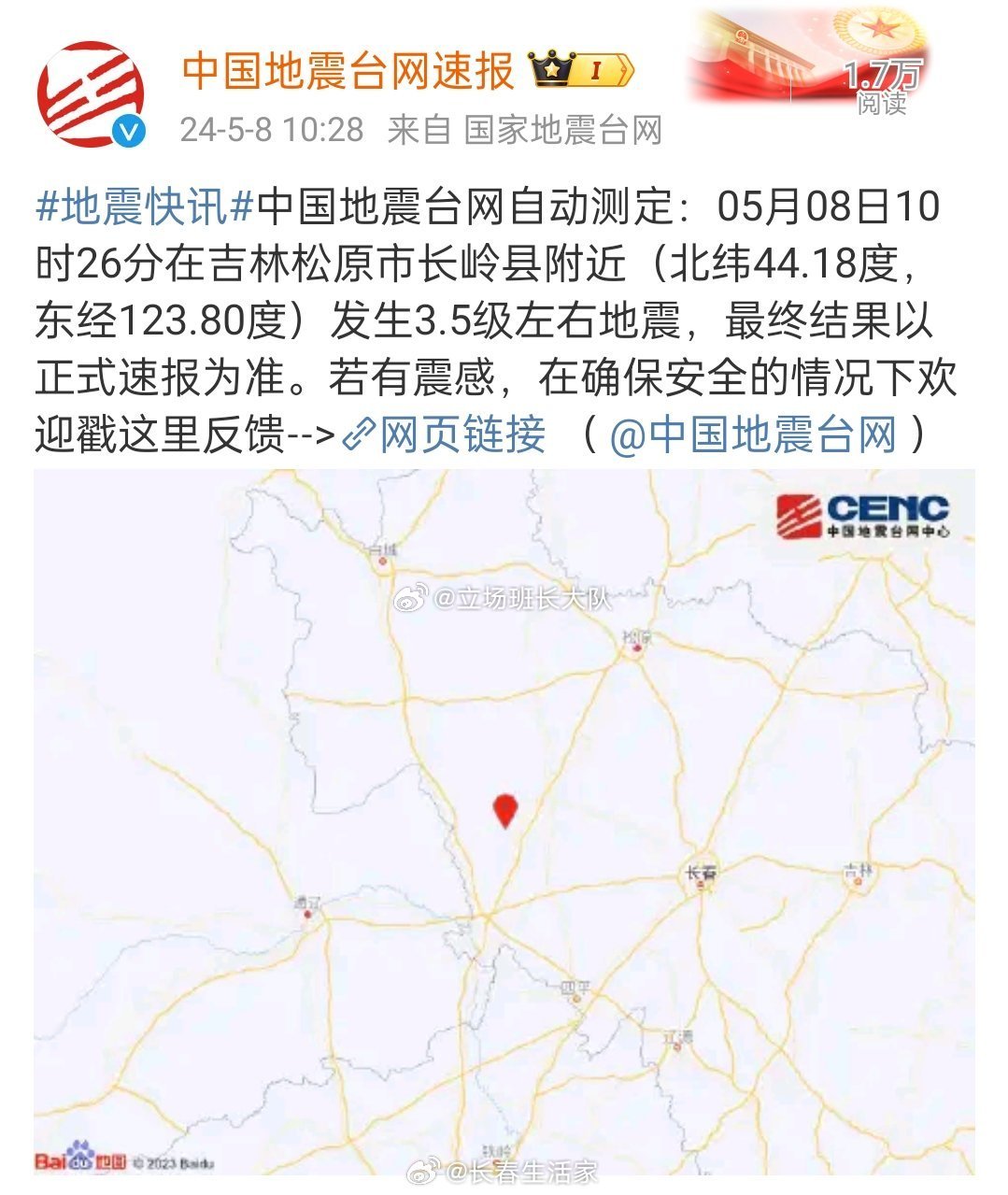Visit the @中国地震台网 mentioned account
Viewport: 1008px width, 1195px height.
[x=753, y=434]
